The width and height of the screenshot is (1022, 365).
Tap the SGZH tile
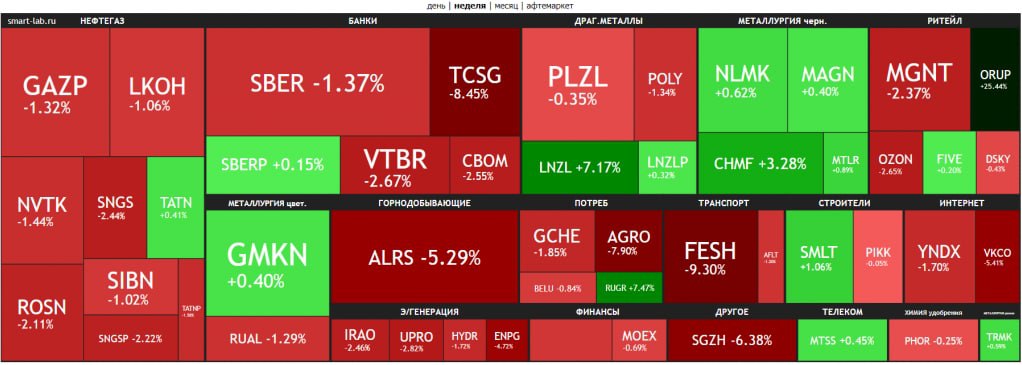pos(733,340)
